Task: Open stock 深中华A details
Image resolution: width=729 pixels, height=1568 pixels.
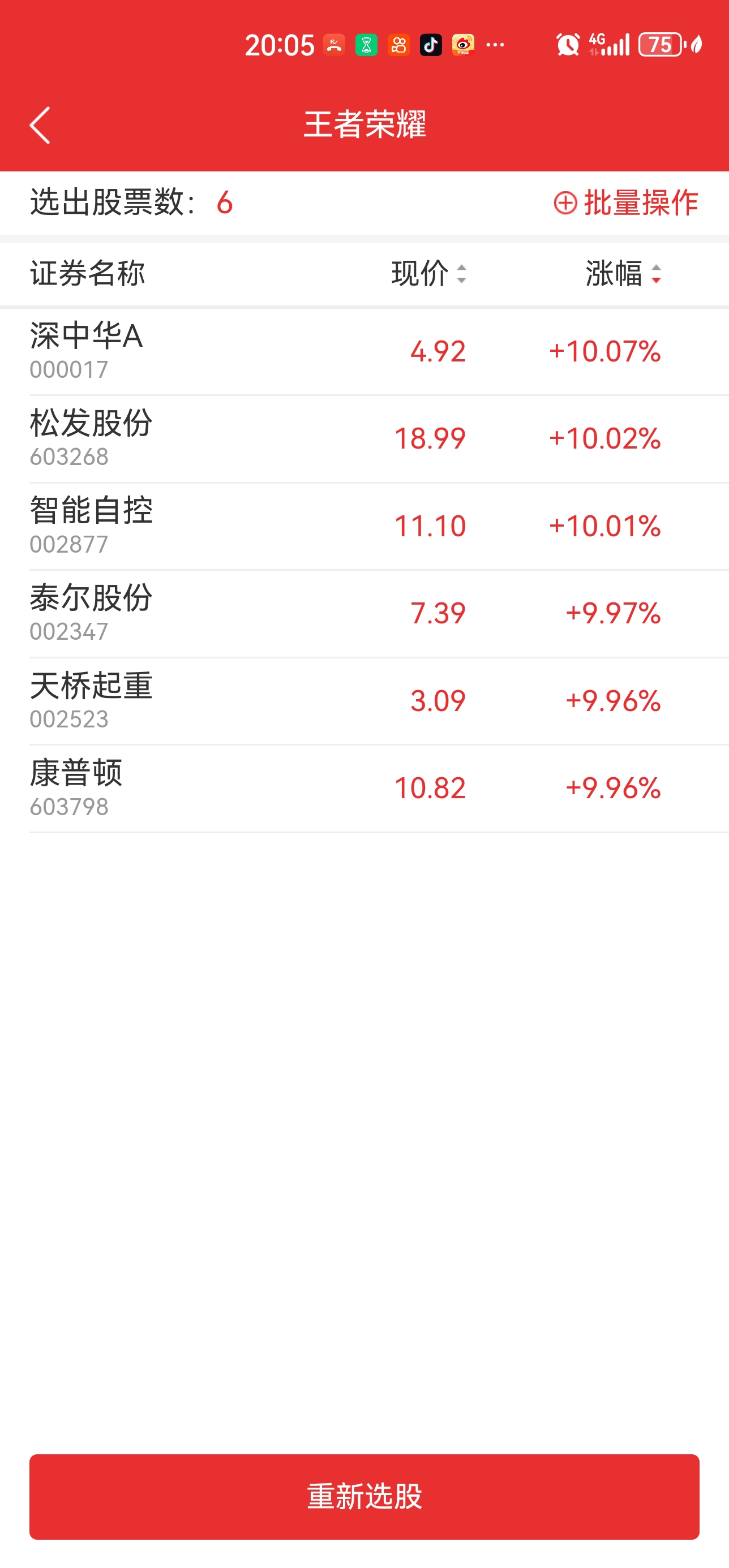Action: tap(364, 352)
